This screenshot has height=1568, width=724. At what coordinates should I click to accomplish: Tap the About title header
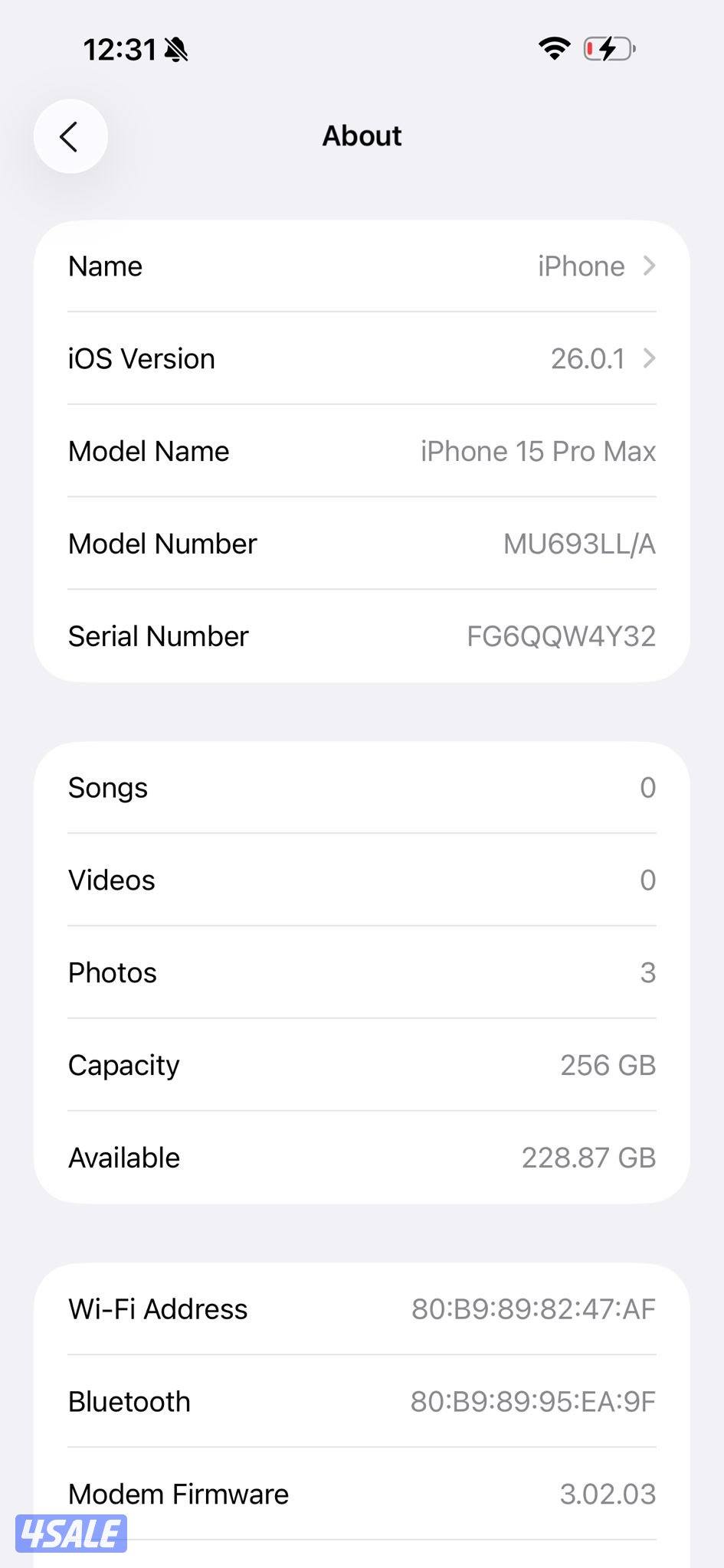(x=362, y=136)
